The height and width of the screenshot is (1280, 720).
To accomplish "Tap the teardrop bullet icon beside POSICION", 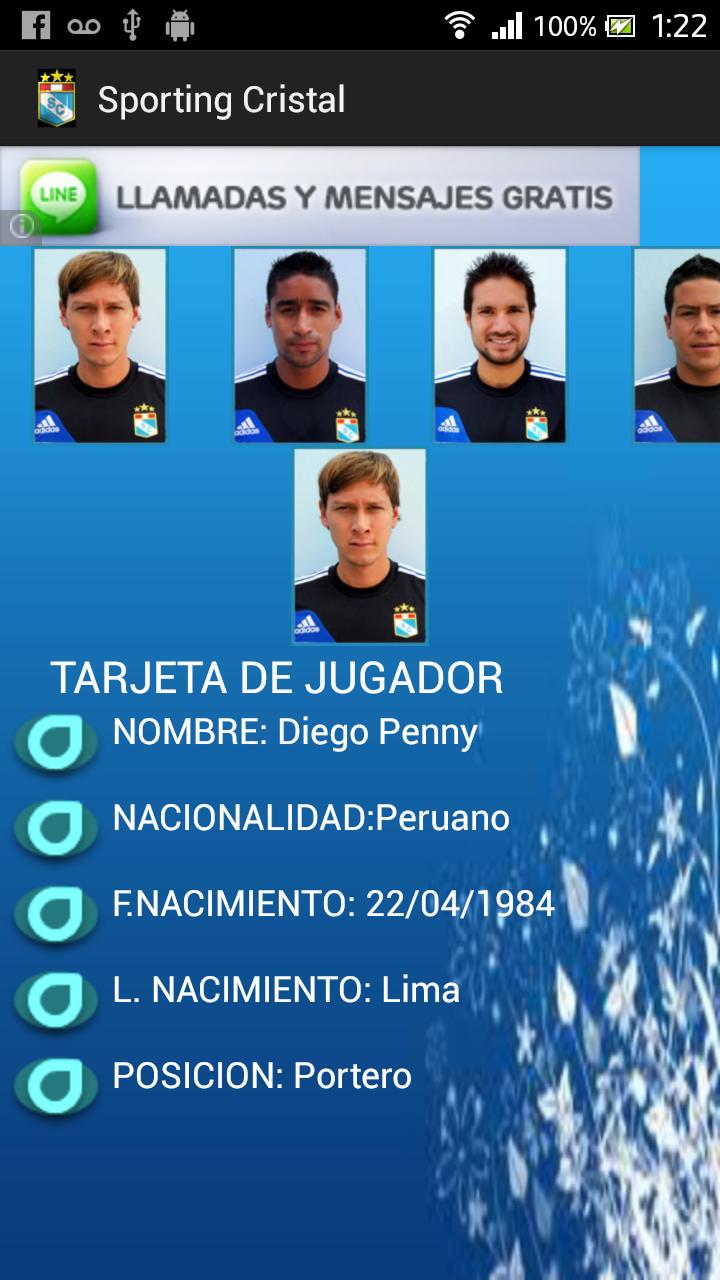I will 58,1084.
